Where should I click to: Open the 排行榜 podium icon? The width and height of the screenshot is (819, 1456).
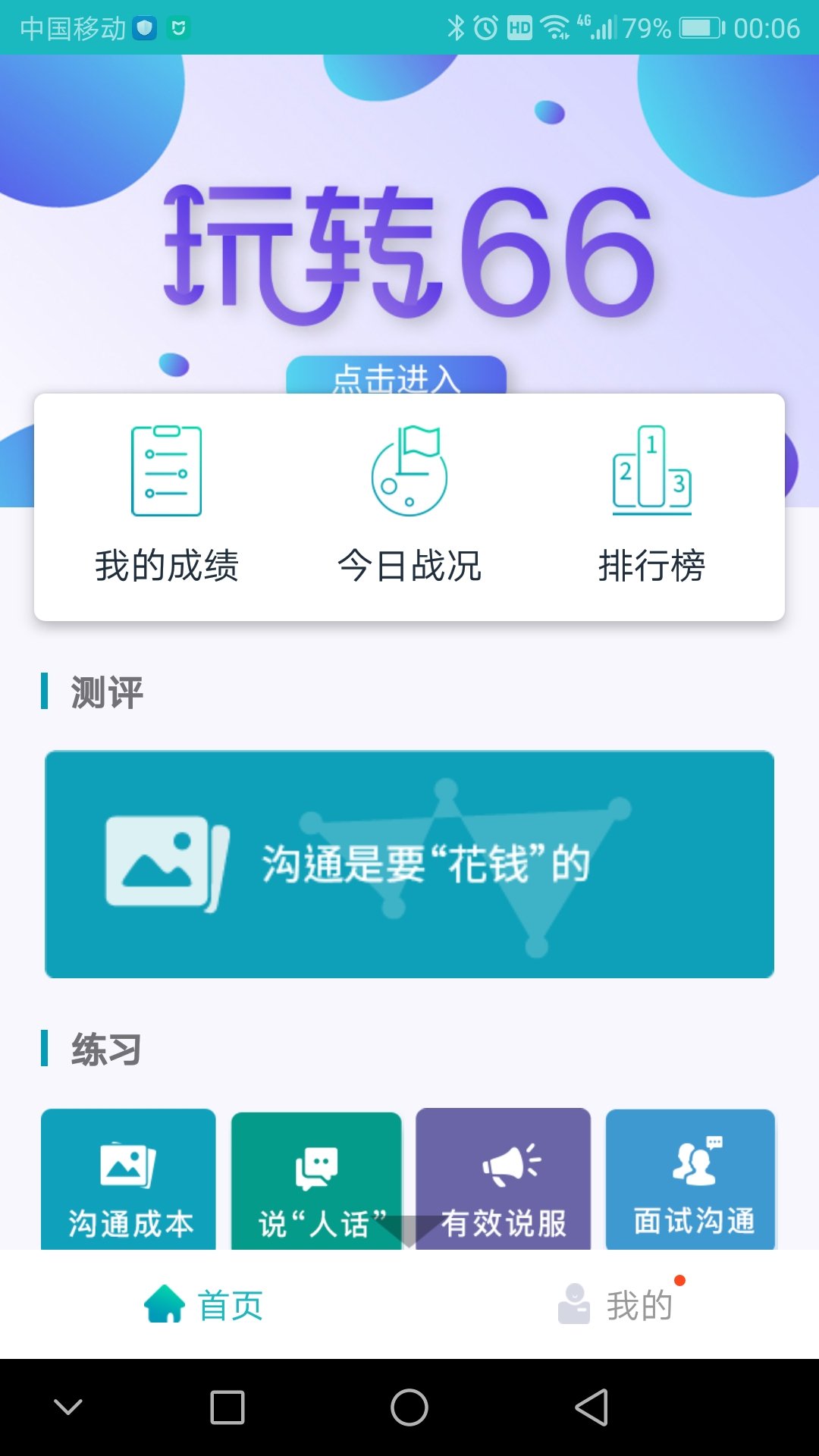(654, 470)
